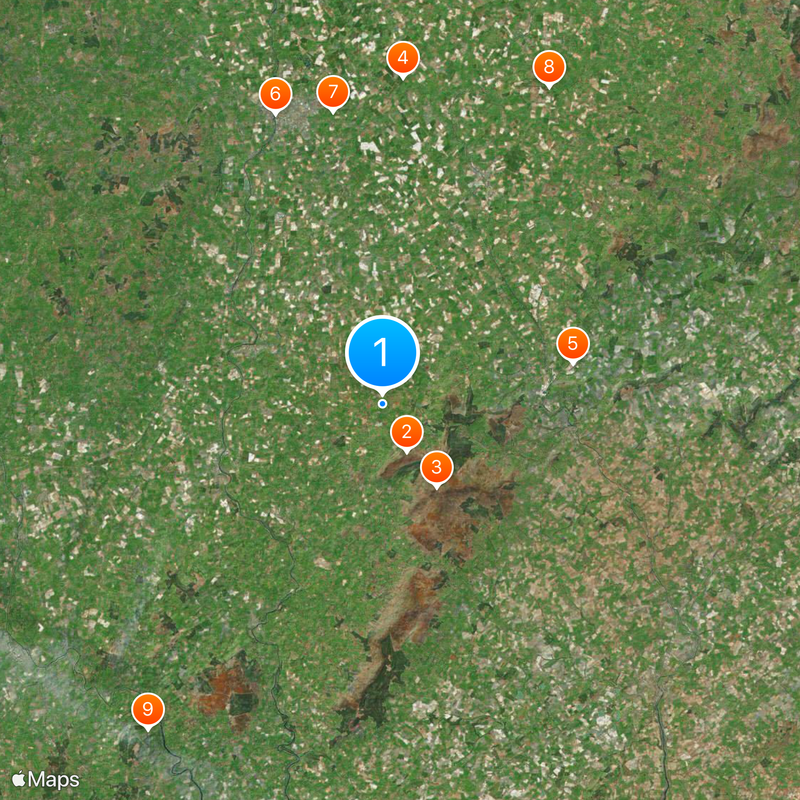The height and width of the screenshot is (800, 800).
Task: Tap the orange map pin numbered 2
Action: pos(406,432)
